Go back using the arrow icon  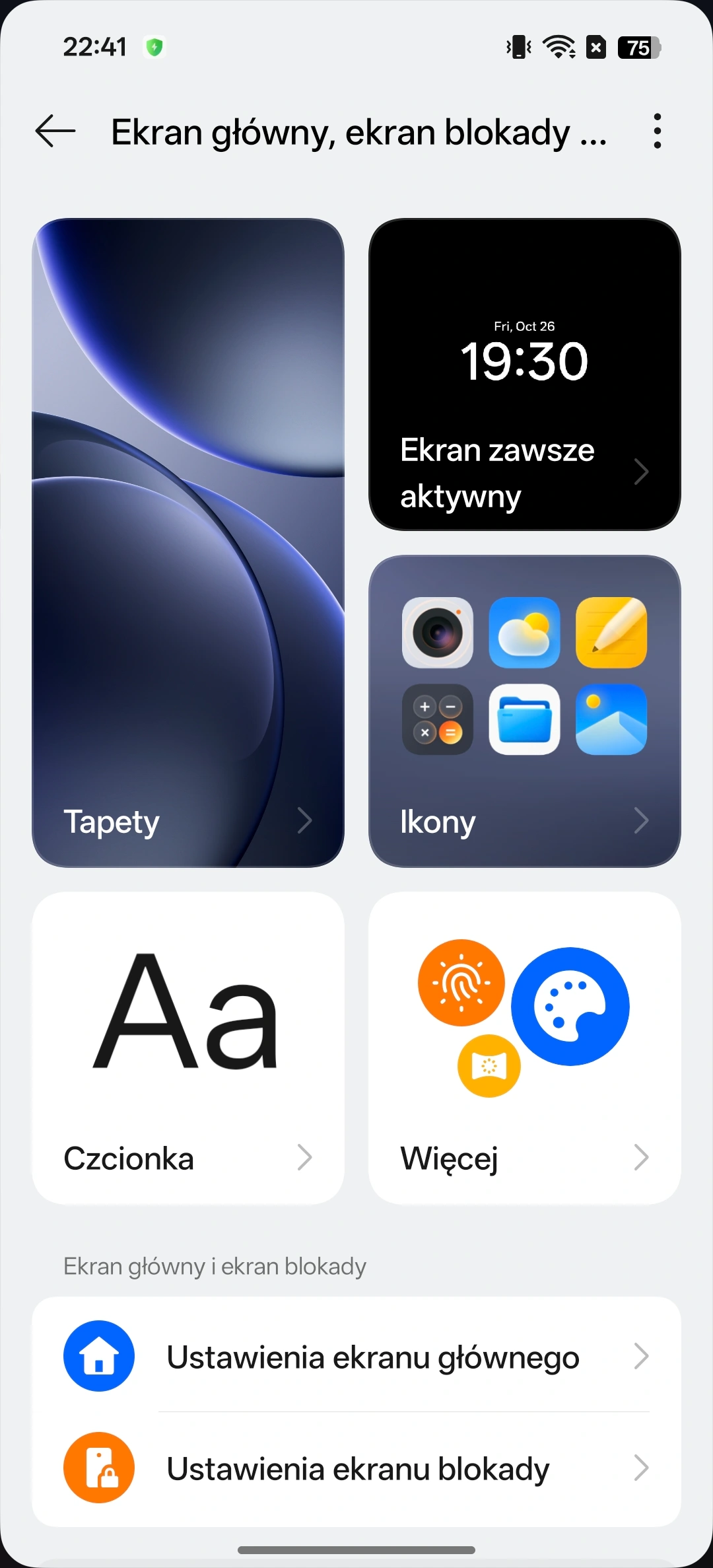55,131
